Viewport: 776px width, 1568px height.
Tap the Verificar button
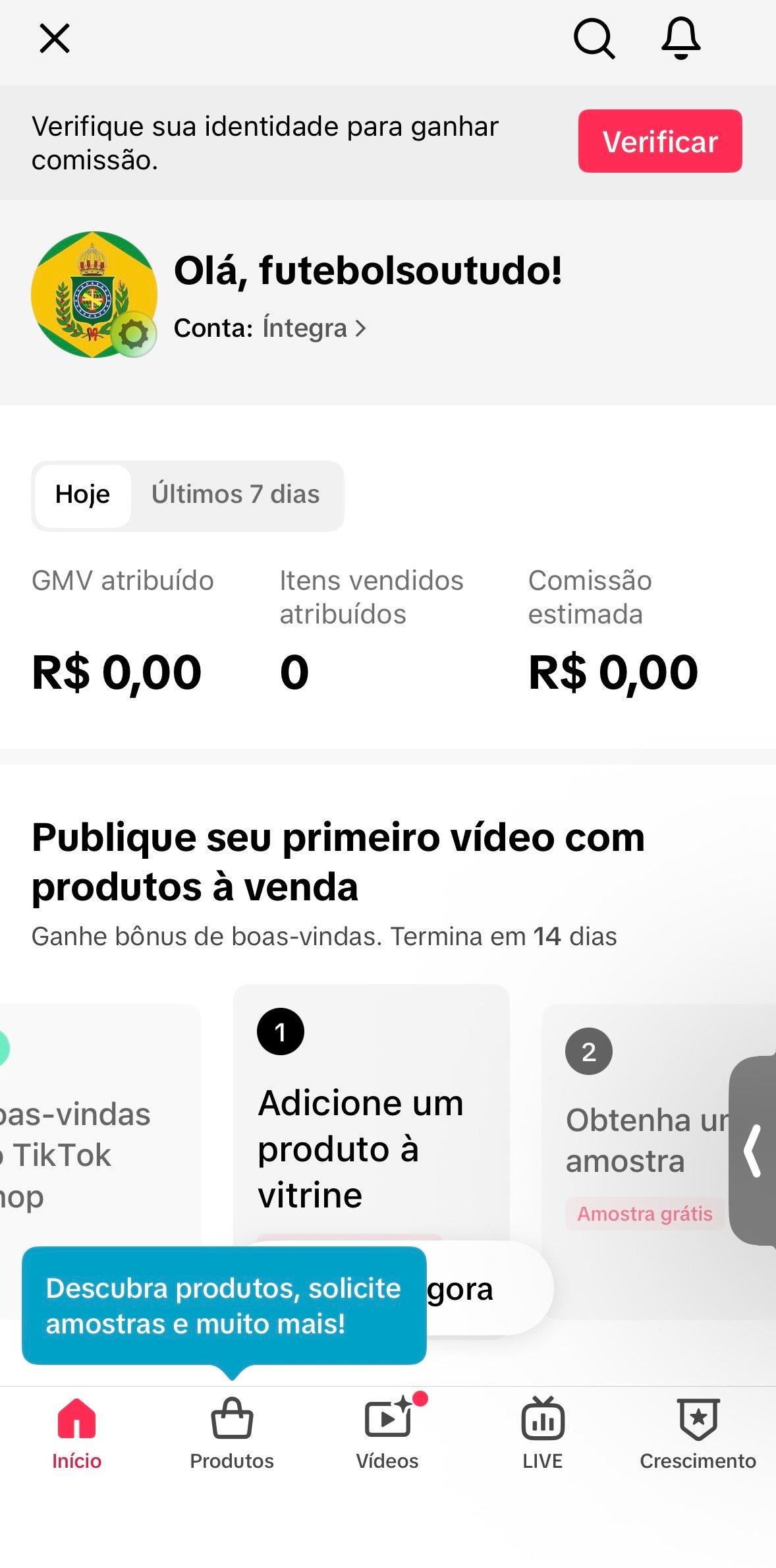coord(660,141)
